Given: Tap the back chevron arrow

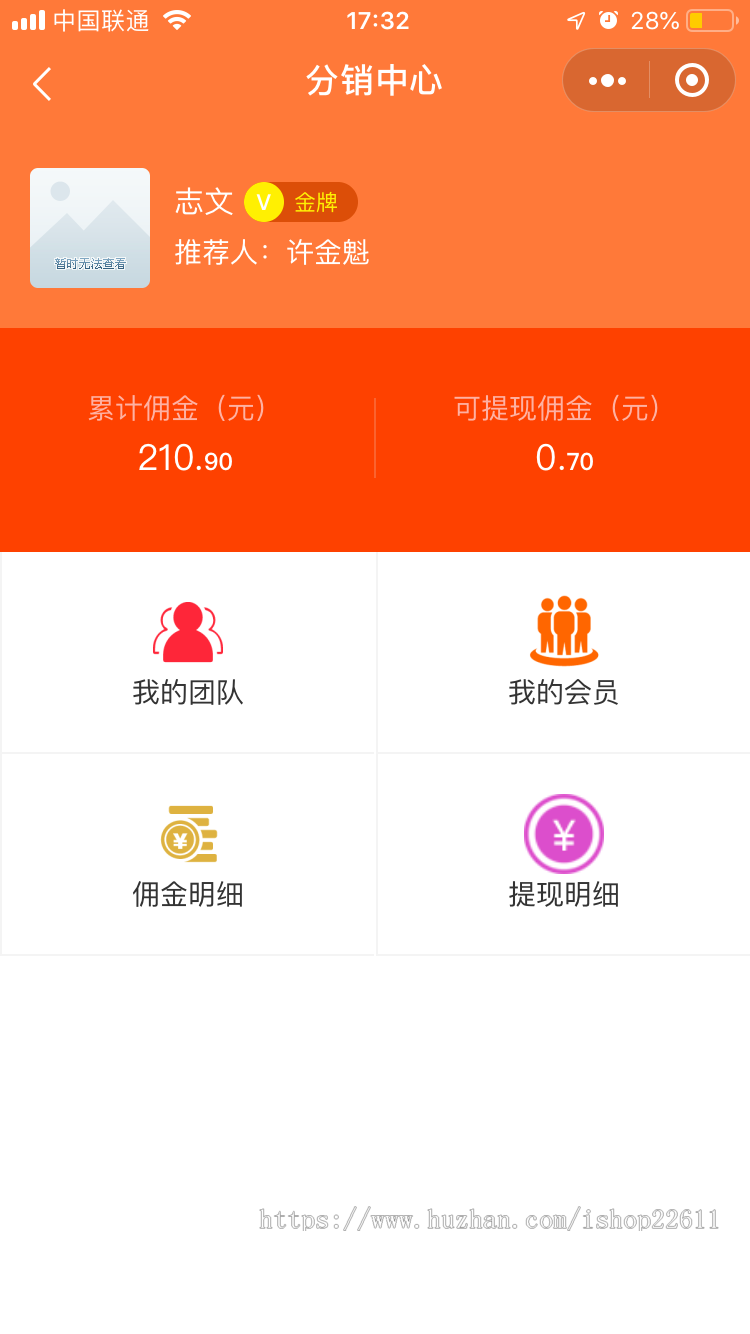Looking at the screenshot, I should click(x=40, y=81).
